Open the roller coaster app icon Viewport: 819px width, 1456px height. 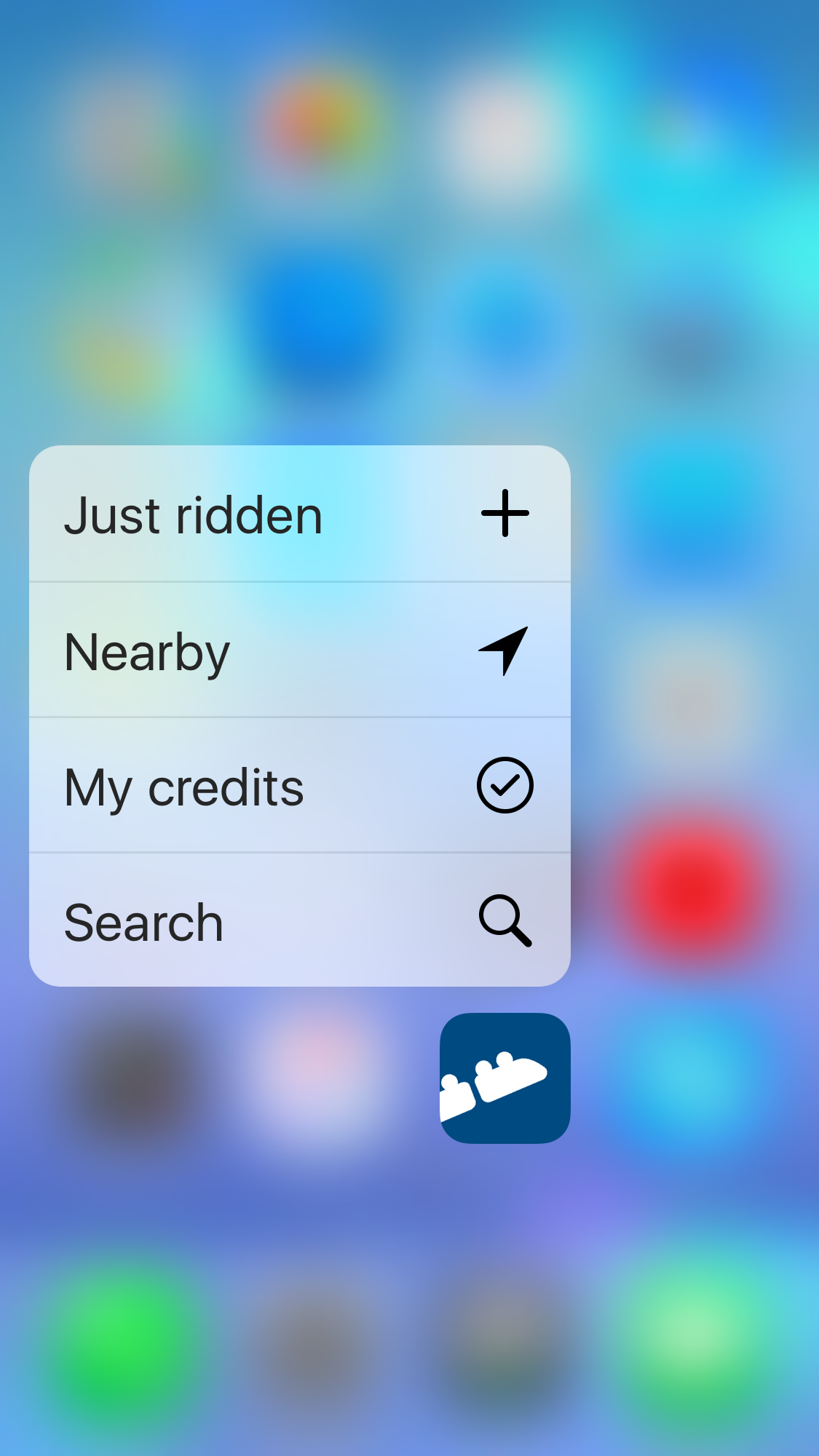tap(505, 1078)
